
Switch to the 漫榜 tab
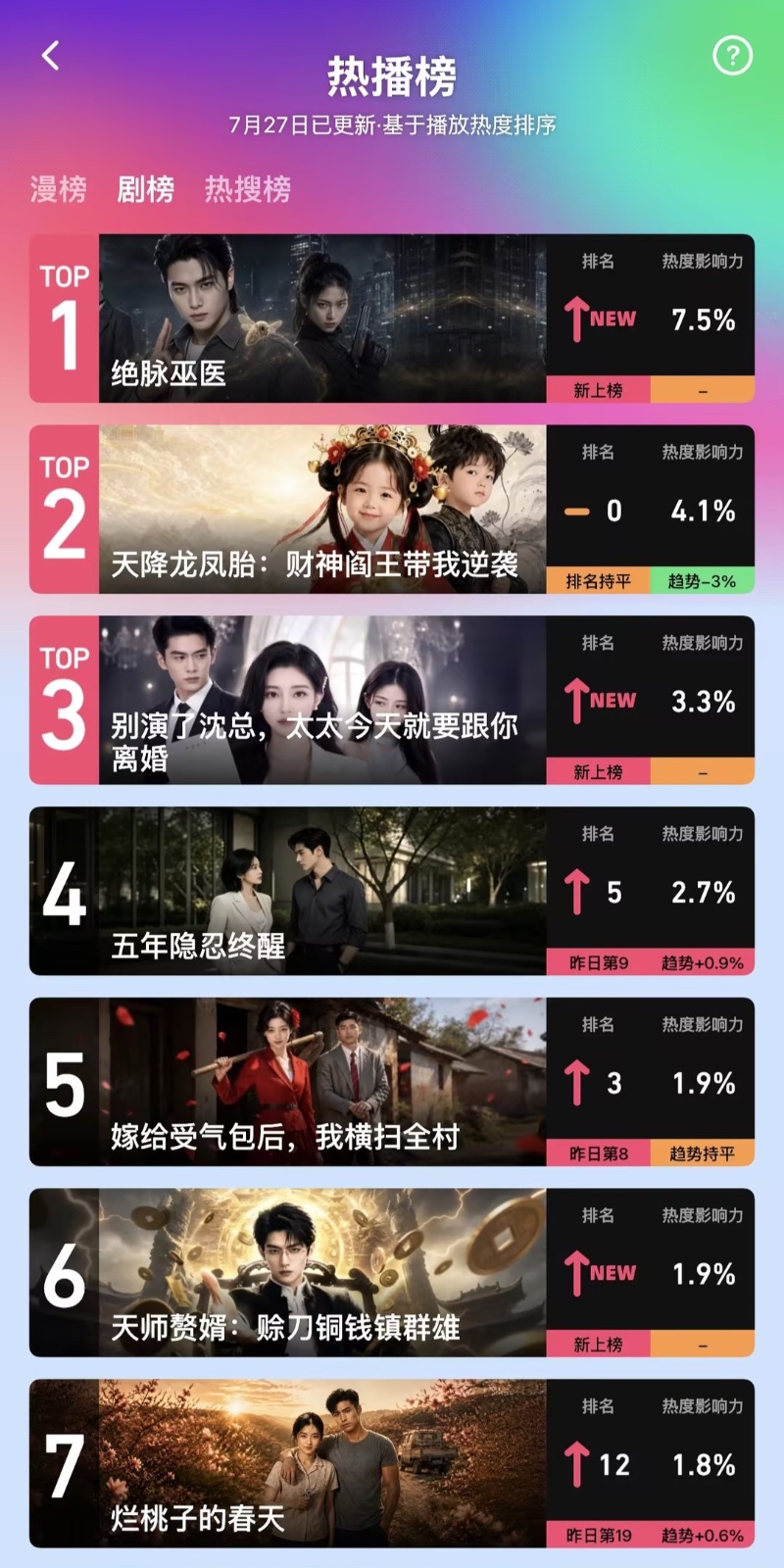pyautogui.click(x=58, y=188)
